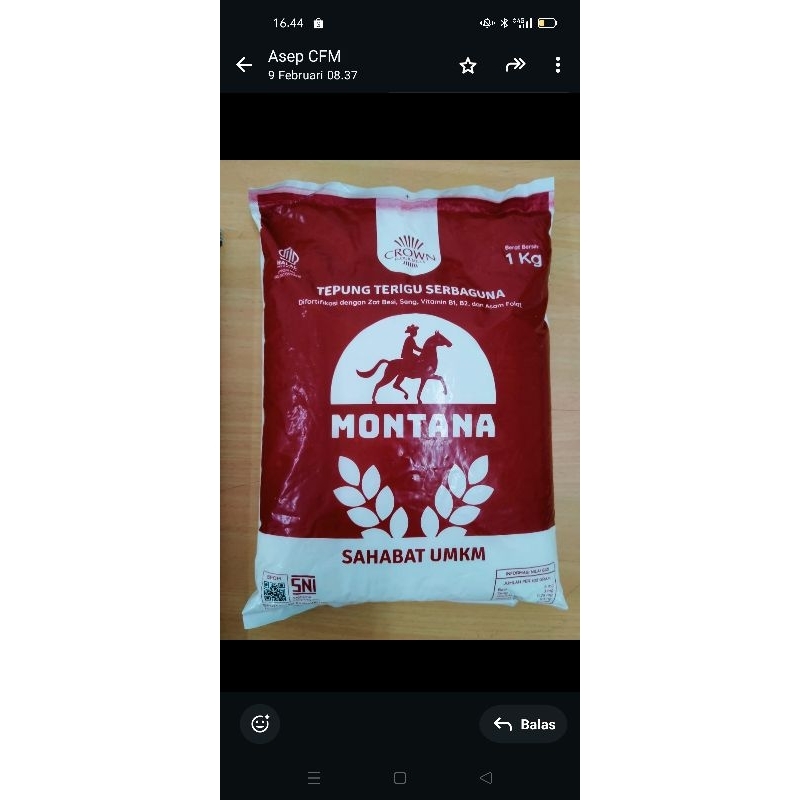Image resolution: width=800 pixels, height=800 pixels.
Task: Open the three-dot overflow menu
Action: pyautogui.click(x=558, y=65)
